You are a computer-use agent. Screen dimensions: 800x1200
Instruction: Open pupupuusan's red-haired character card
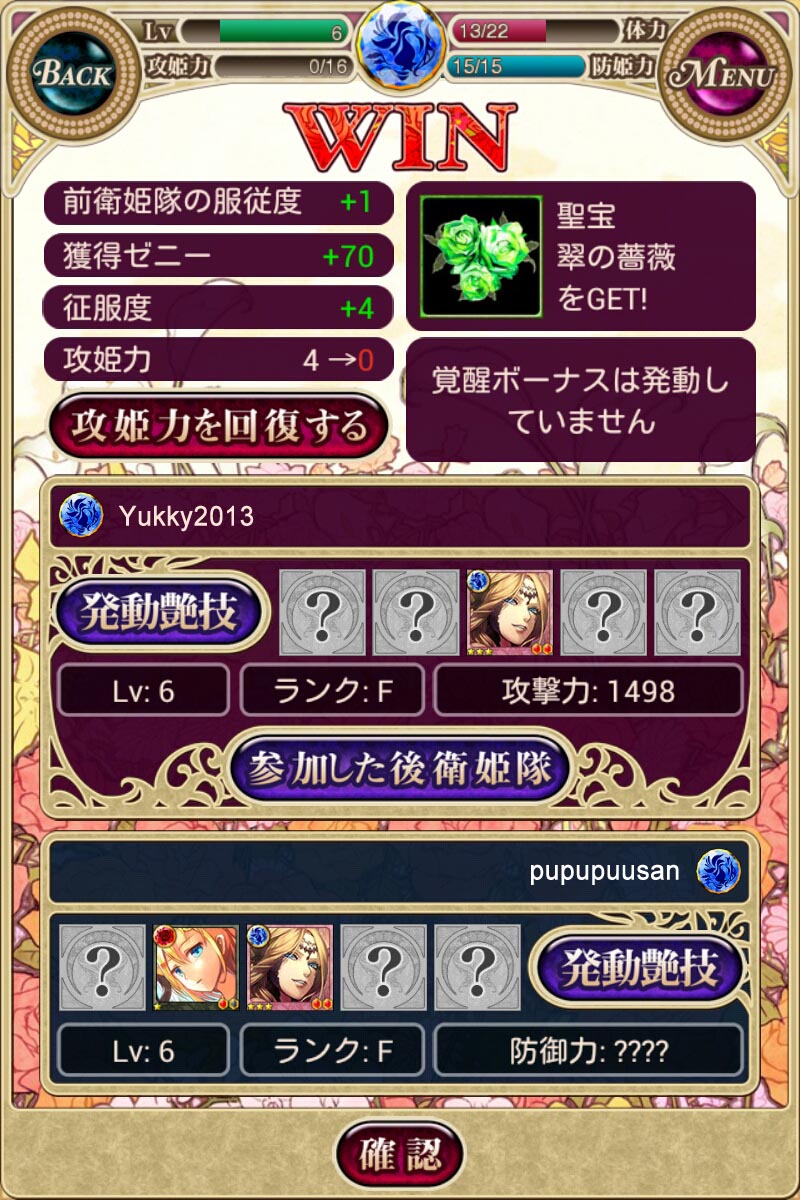[196, 968]
